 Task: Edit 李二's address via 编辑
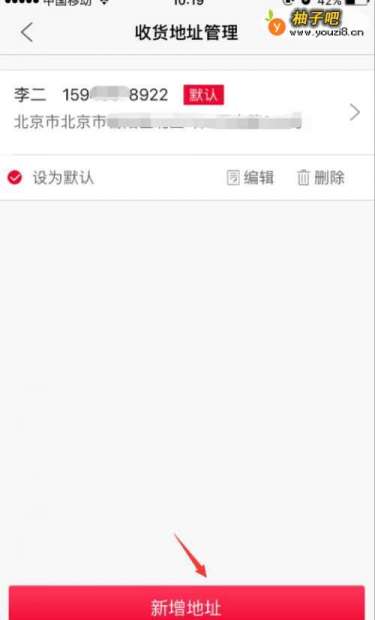coord(250,178)
